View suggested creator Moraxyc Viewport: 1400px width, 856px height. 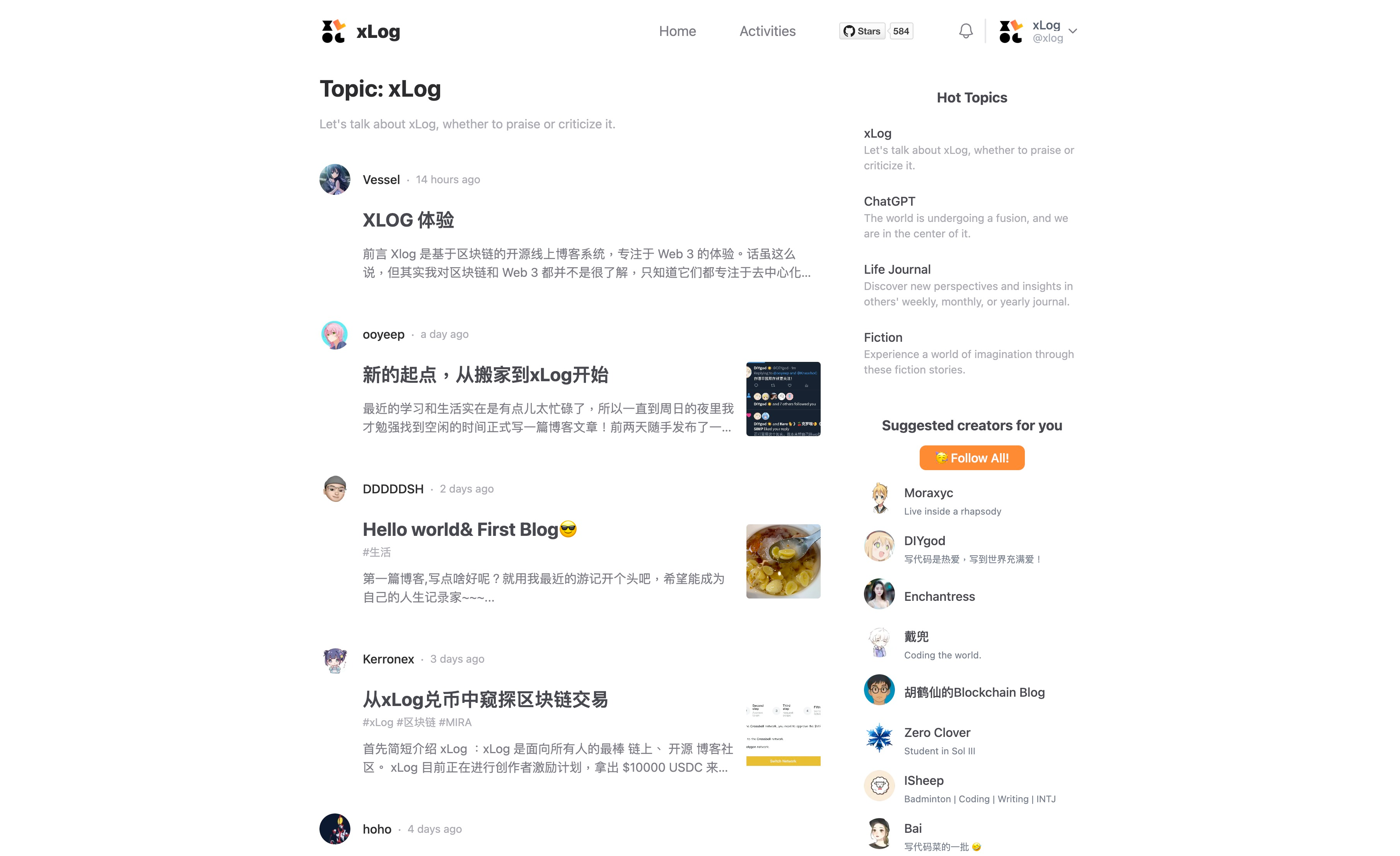point(928,493)
